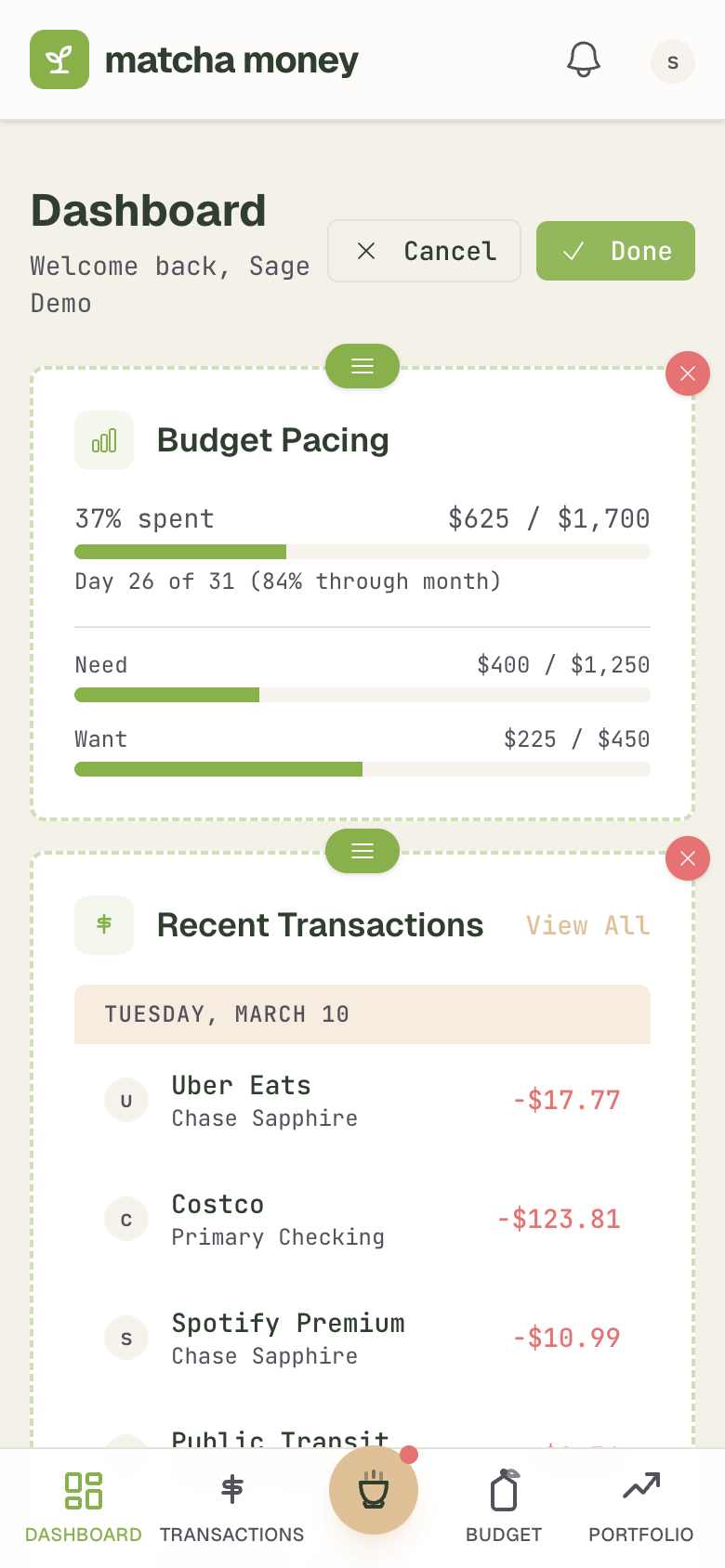Remove the Recent Transactions widget
This screenshot has height=1568, width=725.
[688, 858]
